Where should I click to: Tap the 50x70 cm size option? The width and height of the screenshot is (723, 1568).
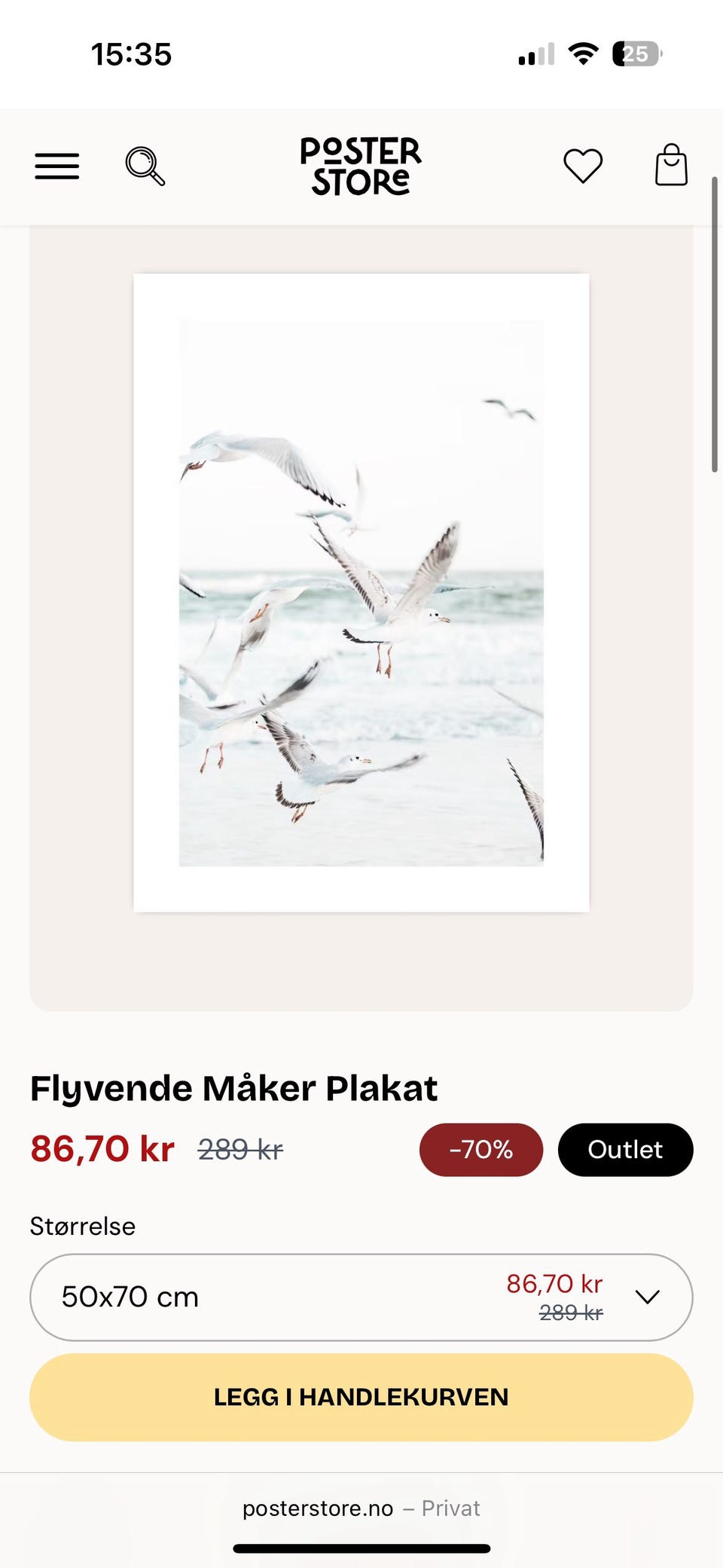tap(130, 1297)
